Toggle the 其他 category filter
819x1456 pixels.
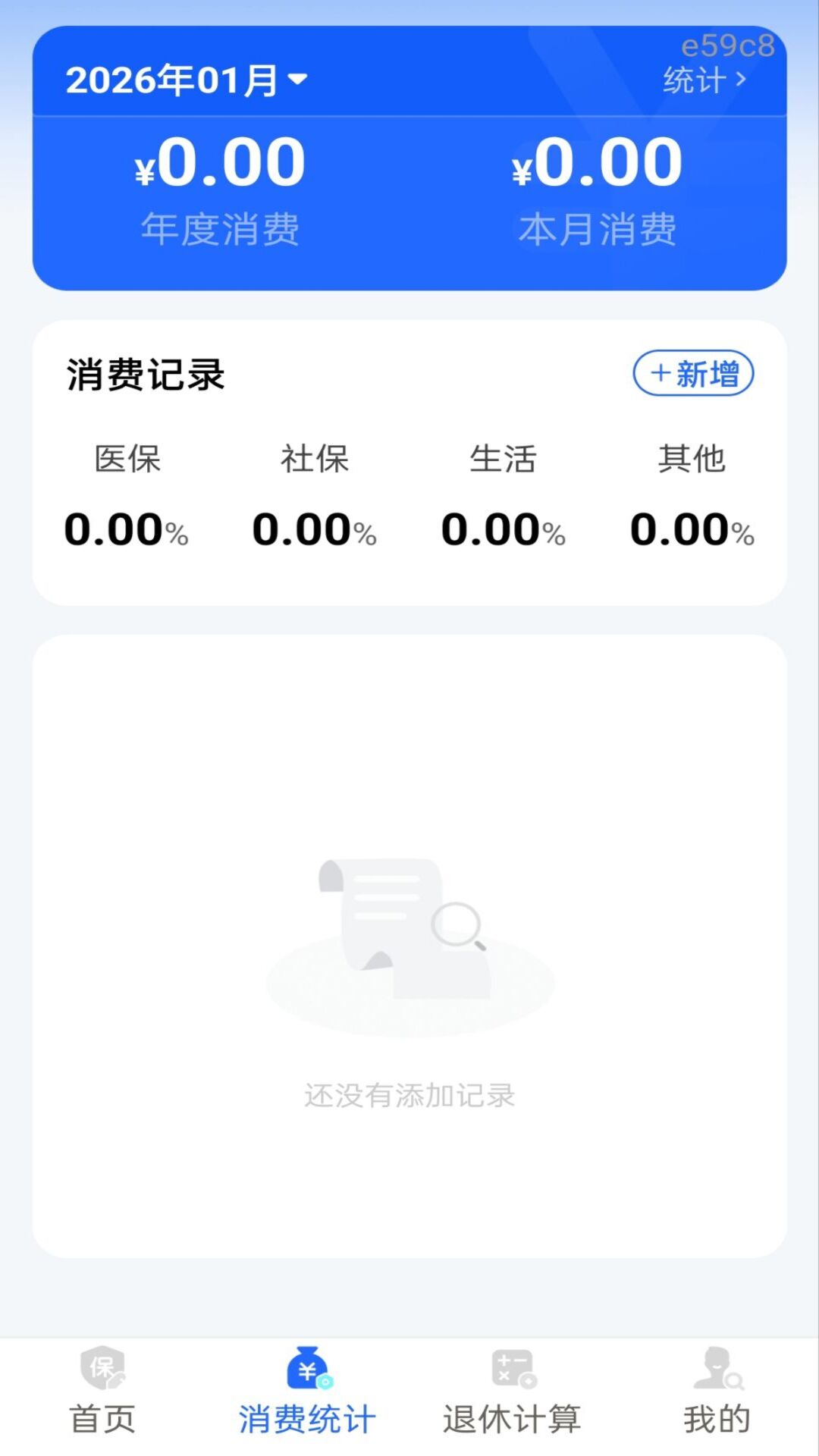point(692,529)
